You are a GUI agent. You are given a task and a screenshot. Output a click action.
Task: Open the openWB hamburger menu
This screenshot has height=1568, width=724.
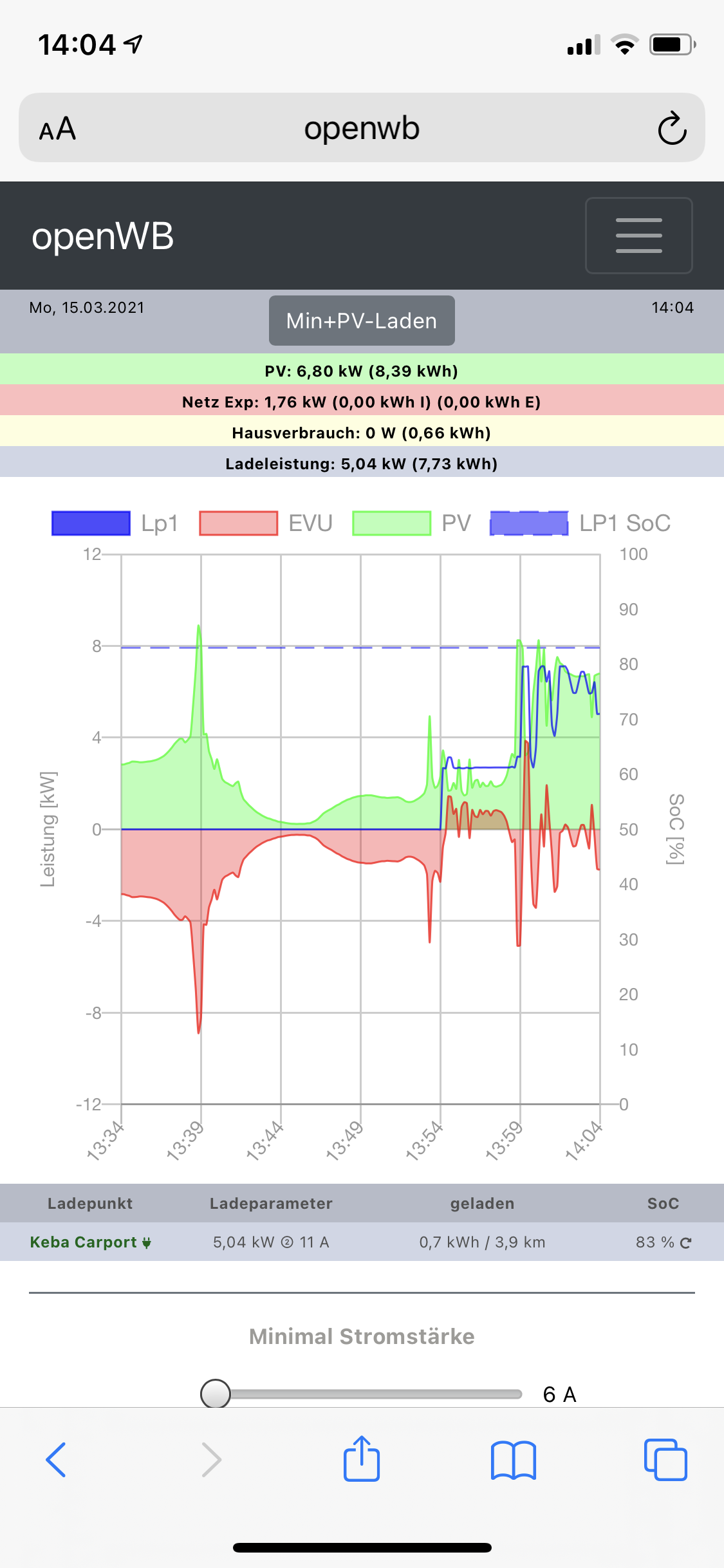tap(638, 236)
